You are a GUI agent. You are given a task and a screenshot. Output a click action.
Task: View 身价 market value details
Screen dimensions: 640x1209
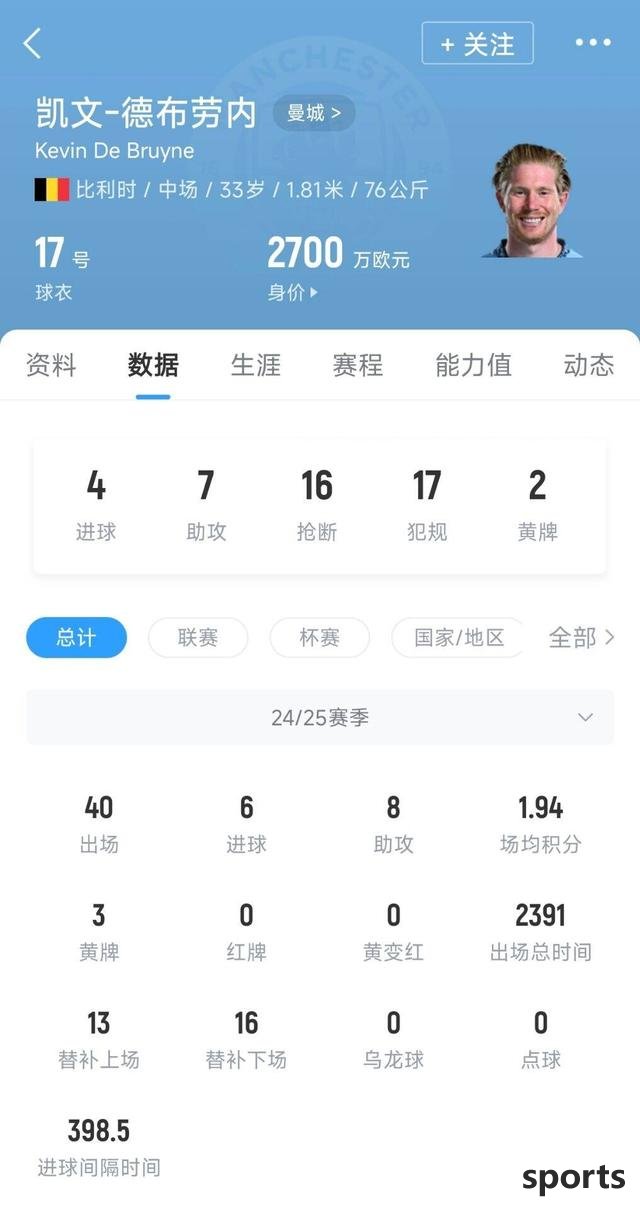tap(292, 293)
